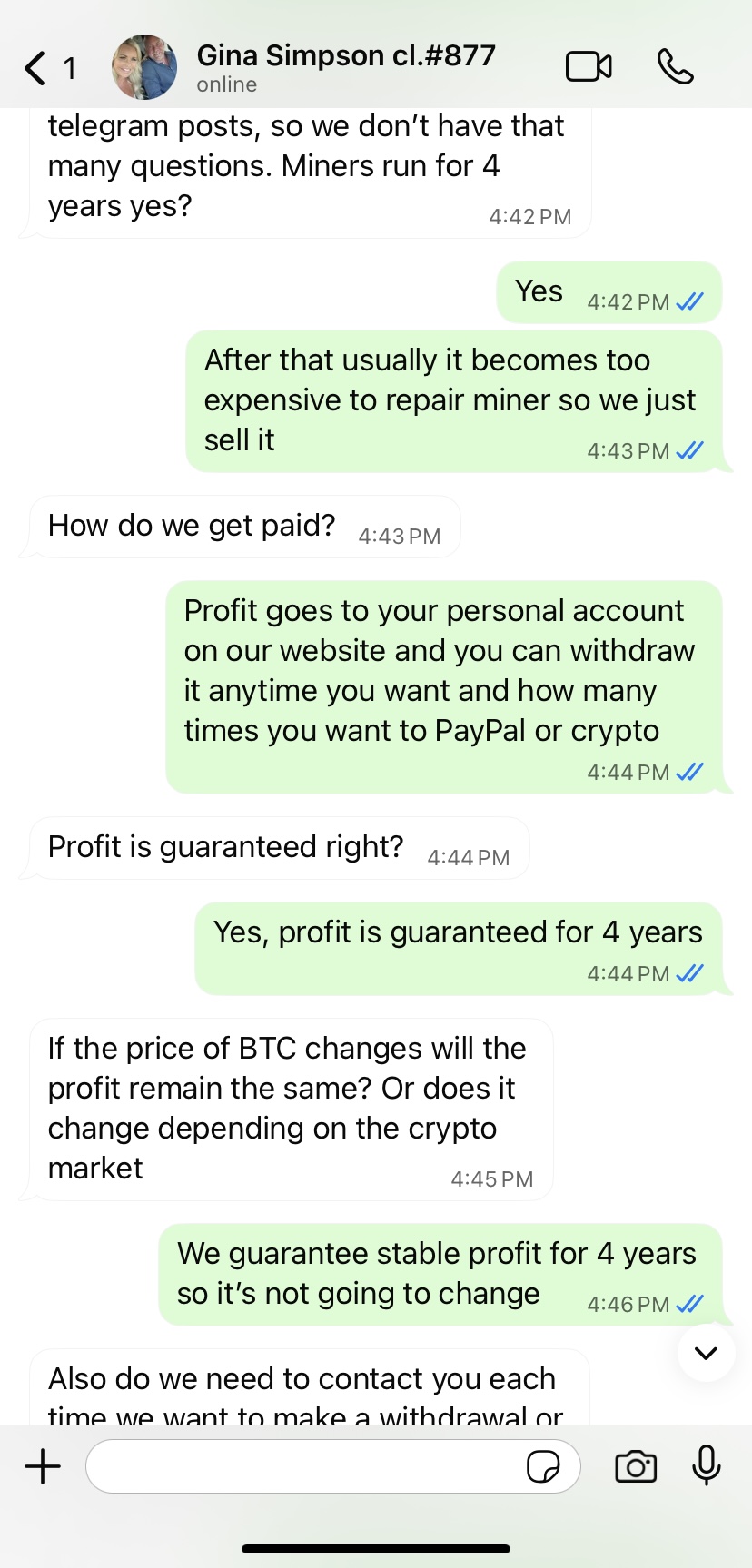Open the attachment plus menu
The image size is (752, 1568).
coord(43,1466)
